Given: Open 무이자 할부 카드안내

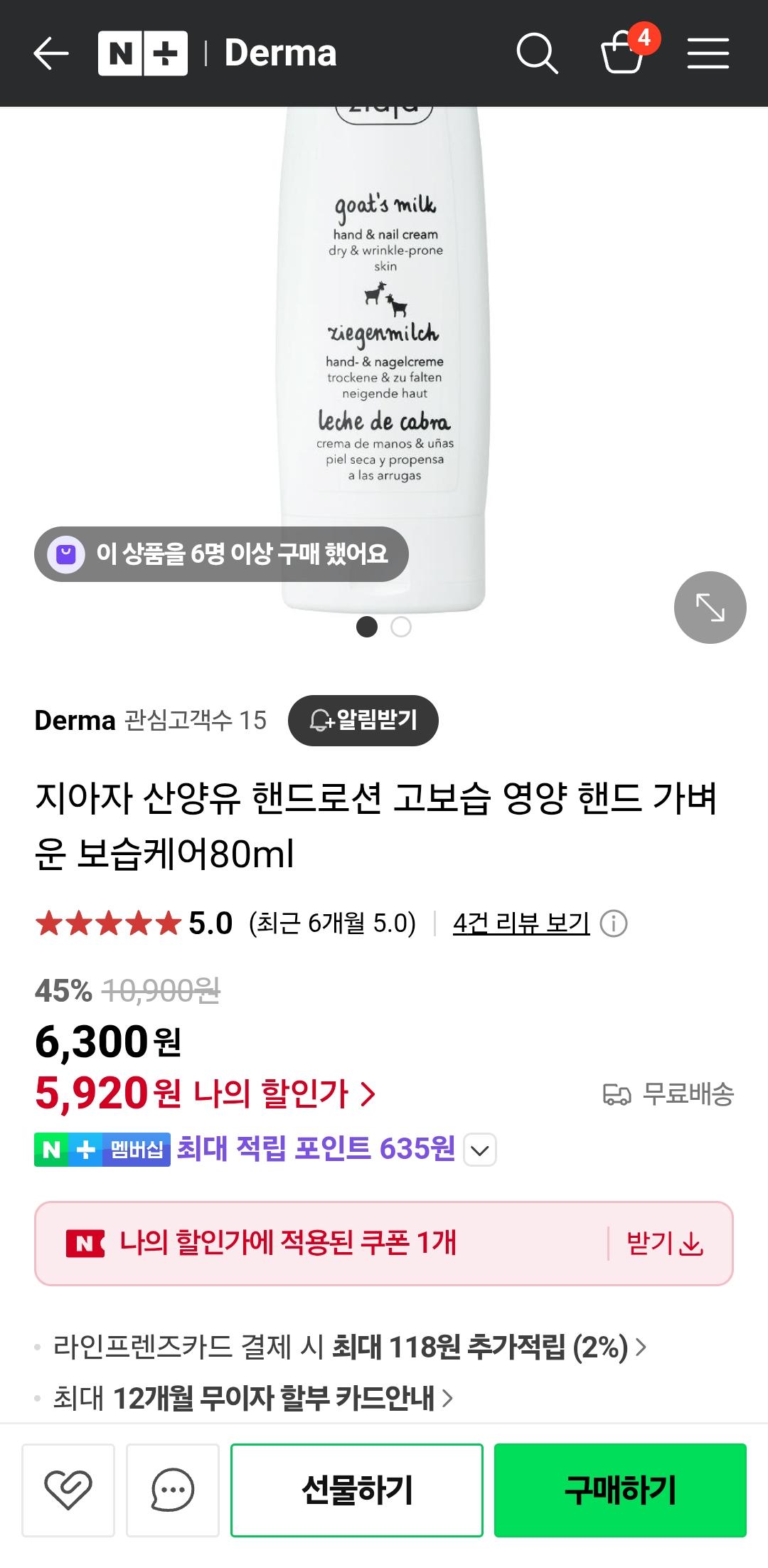Looking at the screenshot, I should coord(252,1398).
